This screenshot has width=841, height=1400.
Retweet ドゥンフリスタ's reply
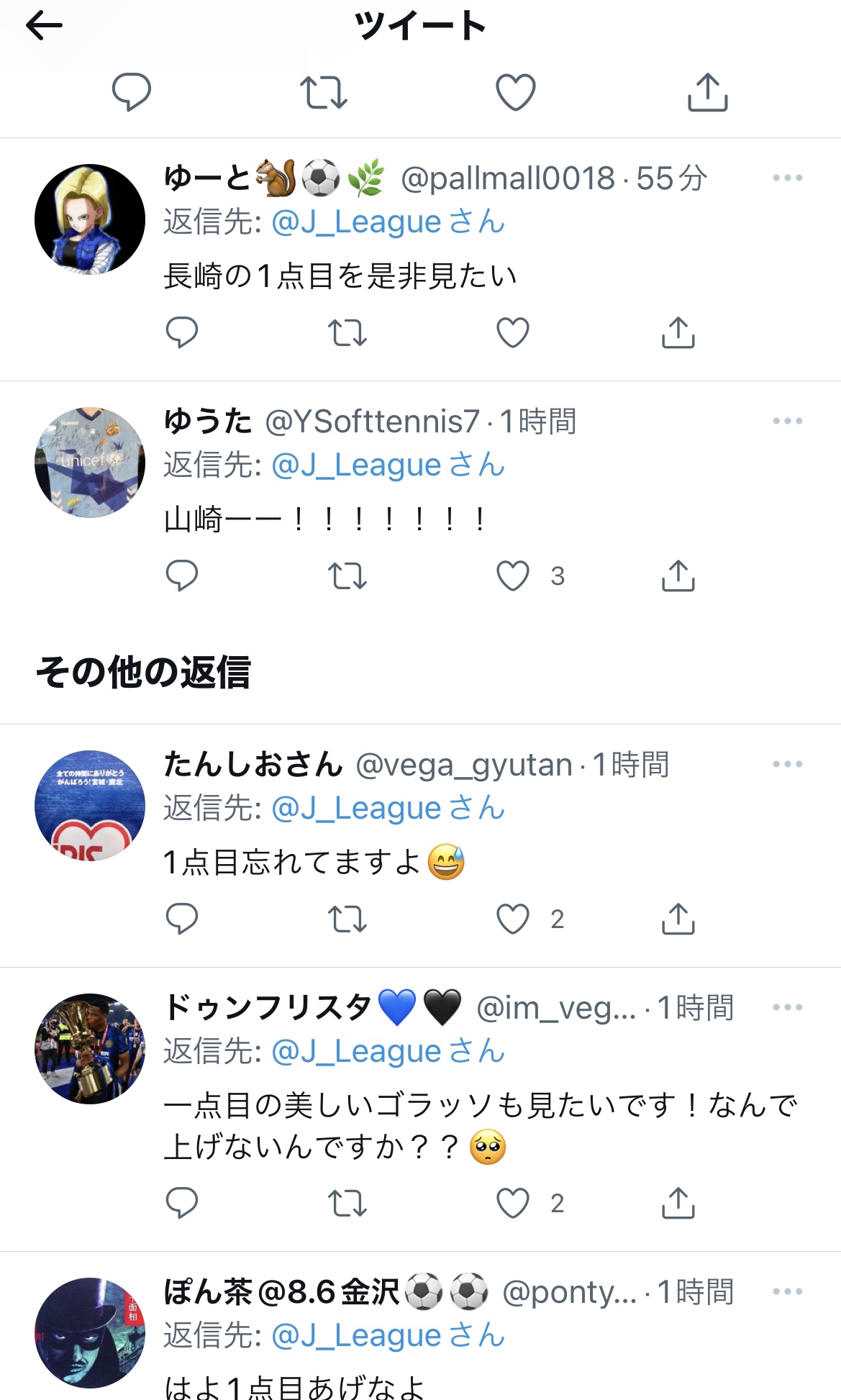(x=347, y=1203)
